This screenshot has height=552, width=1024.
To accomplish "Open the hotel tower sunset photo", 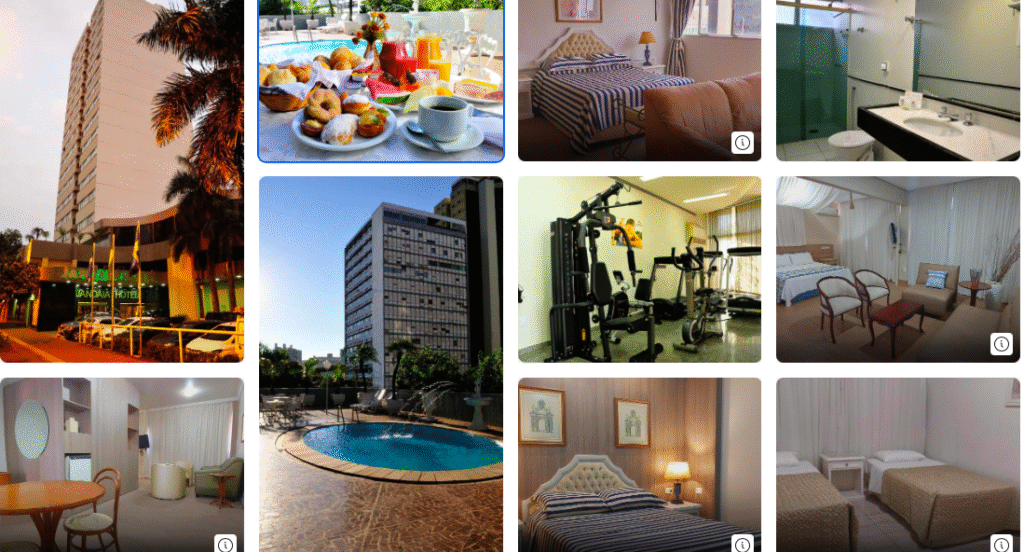I will (121, 180).
